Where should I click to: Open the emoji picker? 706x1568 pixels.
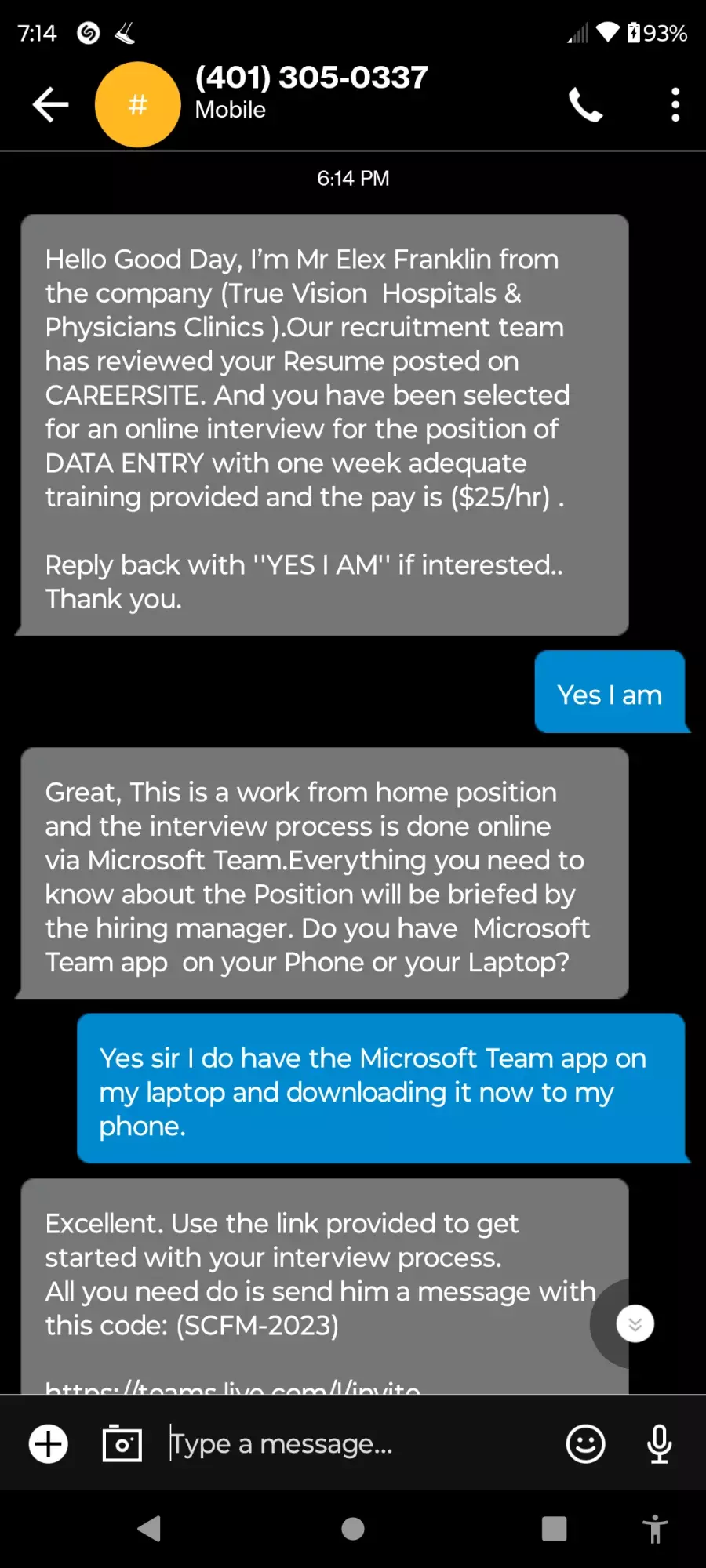pos(585,1443)
